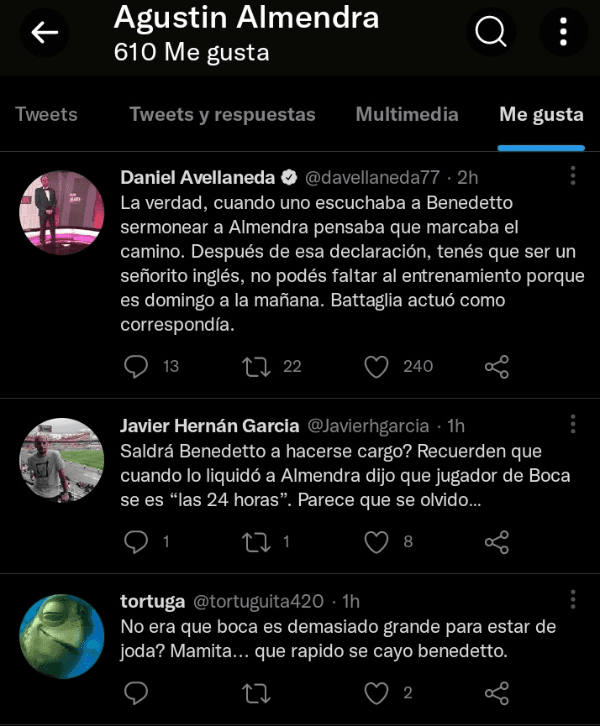Like tortuga's tweet

coord(376,693)
